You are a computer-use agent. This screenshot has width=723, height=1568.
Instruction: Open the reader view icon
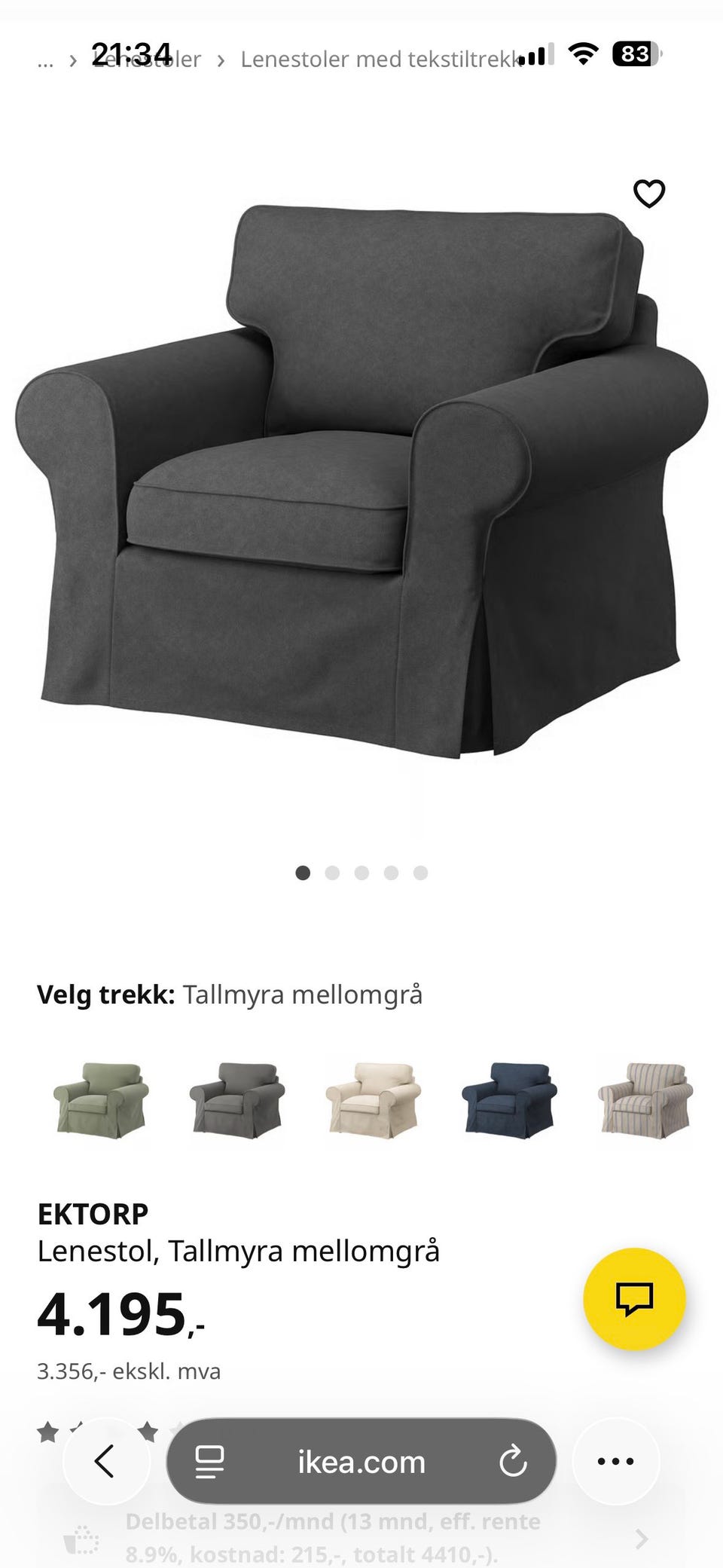[209, 1461]
